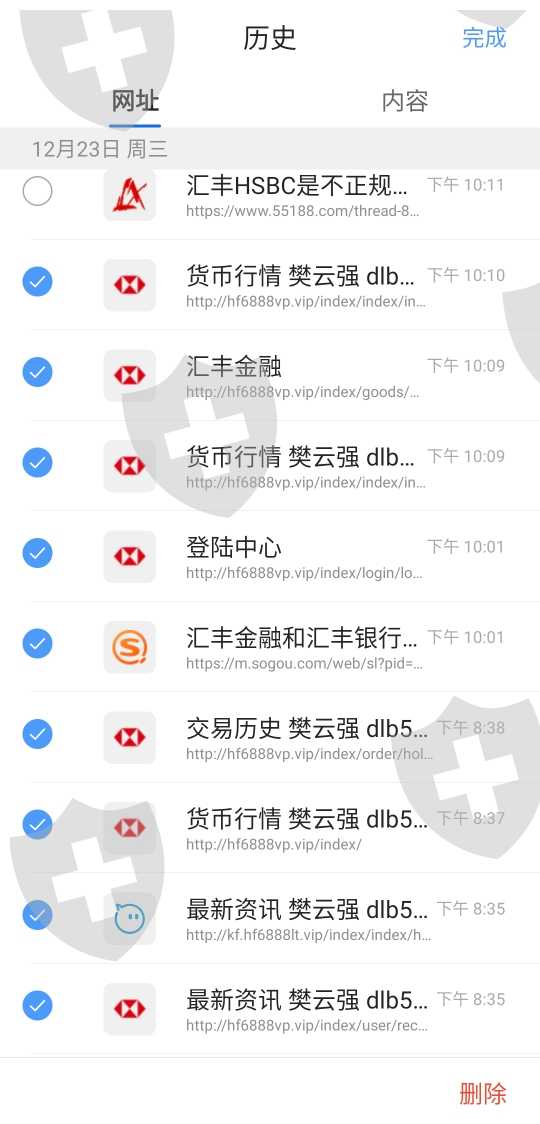The height and width of the screenshot is (1124, 540).
Task: Uncheck the 最新资讯 entry from kf.hf6888lt.vip
Action: point(37,915)
